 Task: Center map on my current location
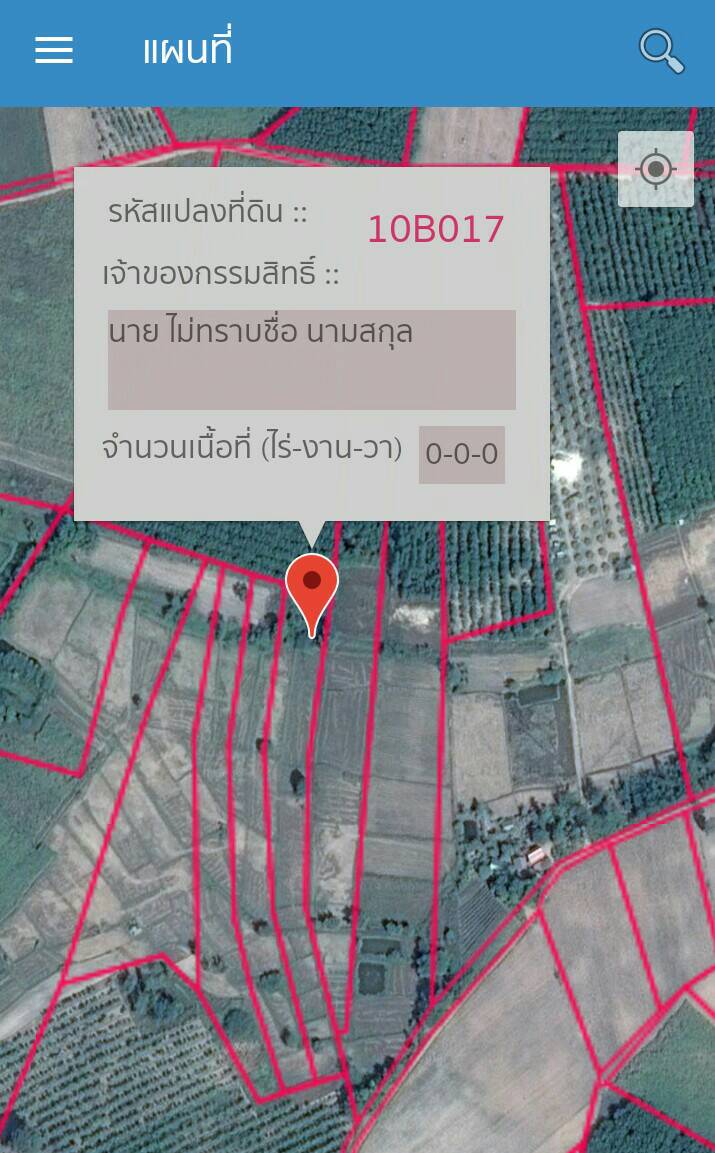[x=655, y=169]
